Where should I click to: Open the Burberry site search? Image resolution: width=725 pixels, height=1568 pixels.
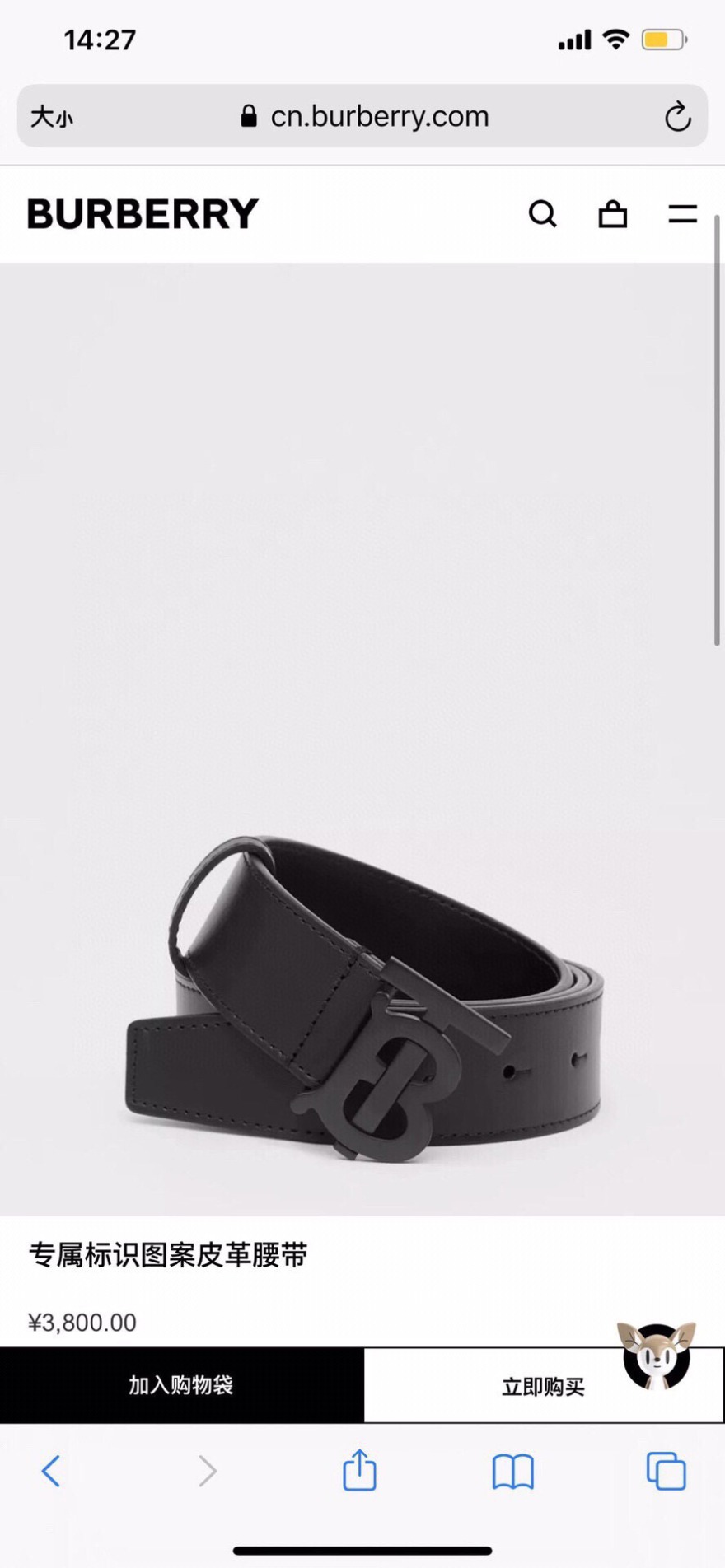tap(542, 214)
